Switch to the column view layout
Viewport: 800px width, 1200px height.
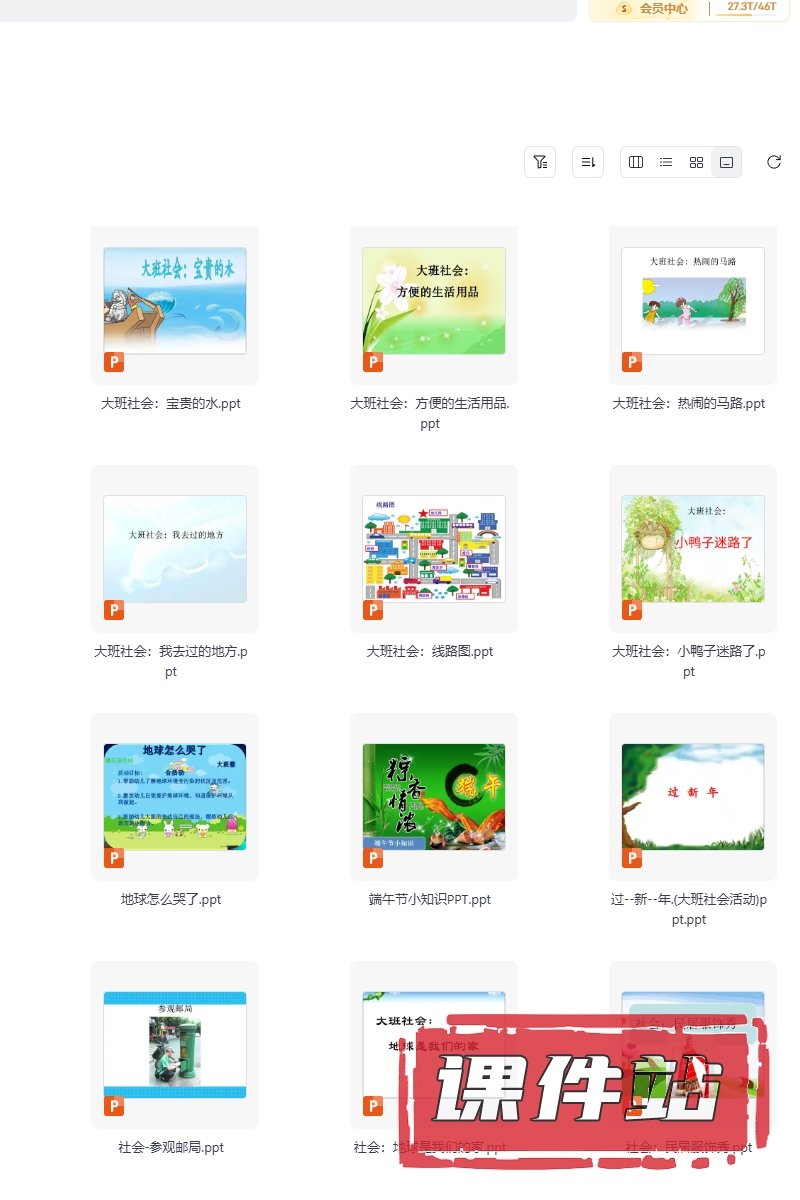[x=636, y=162]
